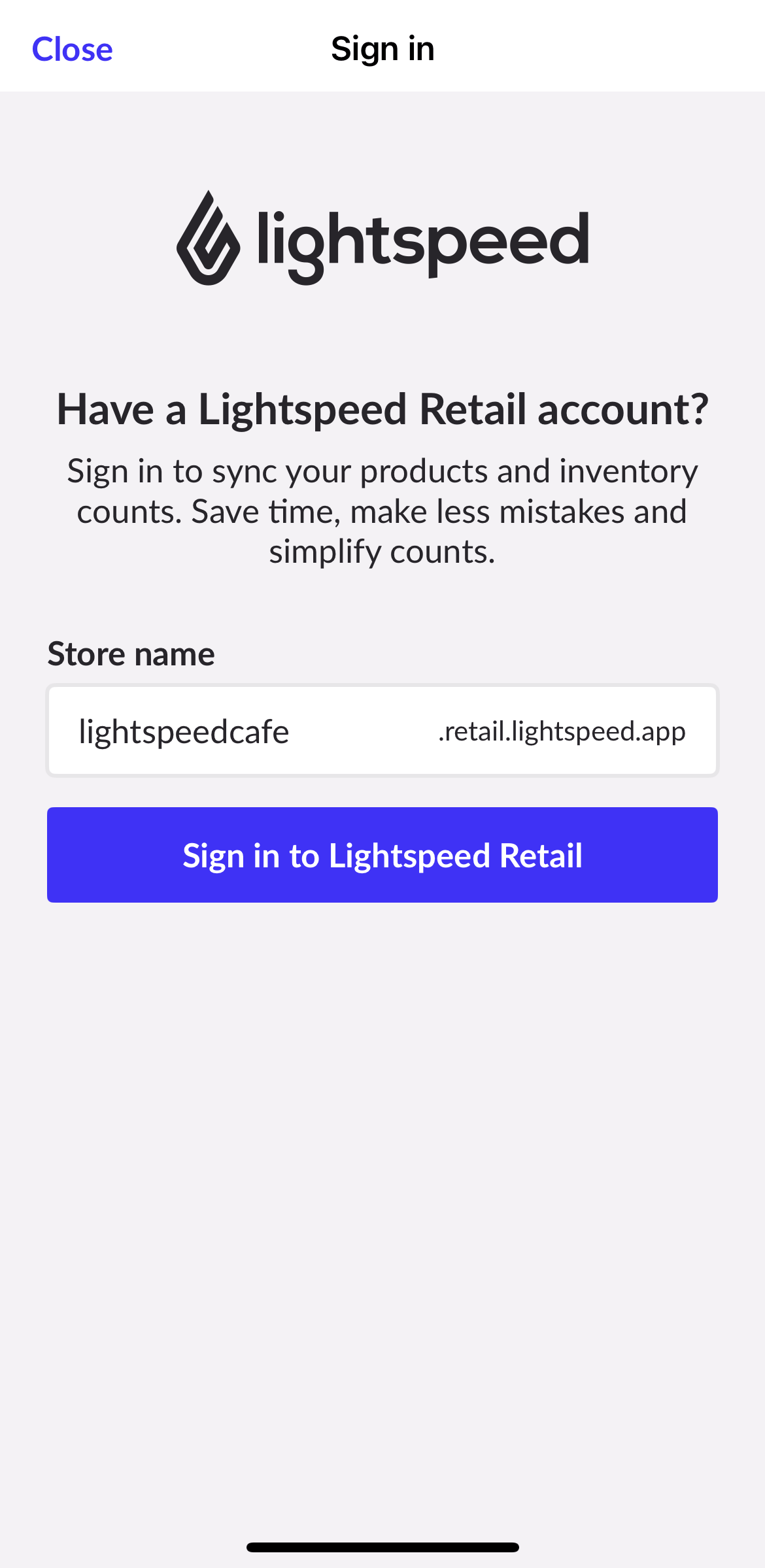Close the sign in screen

[x=72, y=49]
